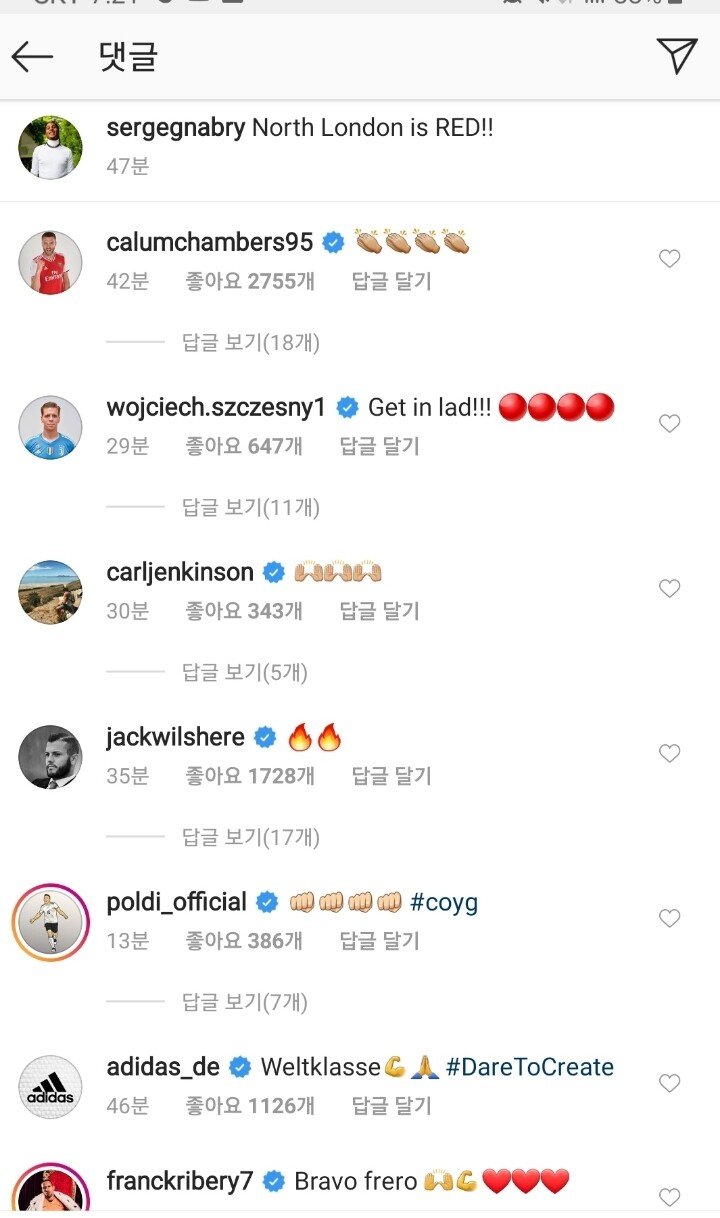The height and width of the screenshot is (1218, 720).
Task: Like jackwilshere's fire emoji comment
Action: [669, 754]
